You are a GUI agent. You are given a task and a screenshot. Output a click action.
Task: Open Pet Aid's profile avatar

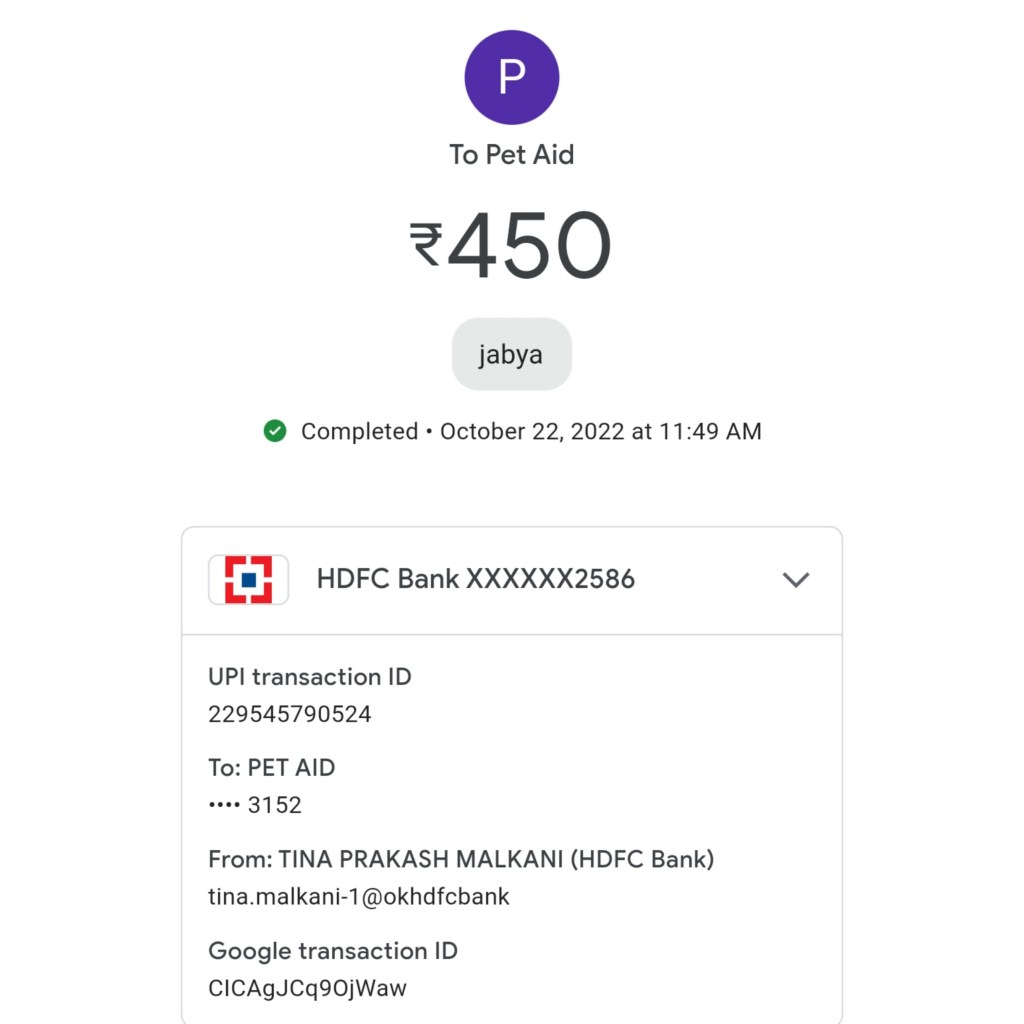[511, 78]
